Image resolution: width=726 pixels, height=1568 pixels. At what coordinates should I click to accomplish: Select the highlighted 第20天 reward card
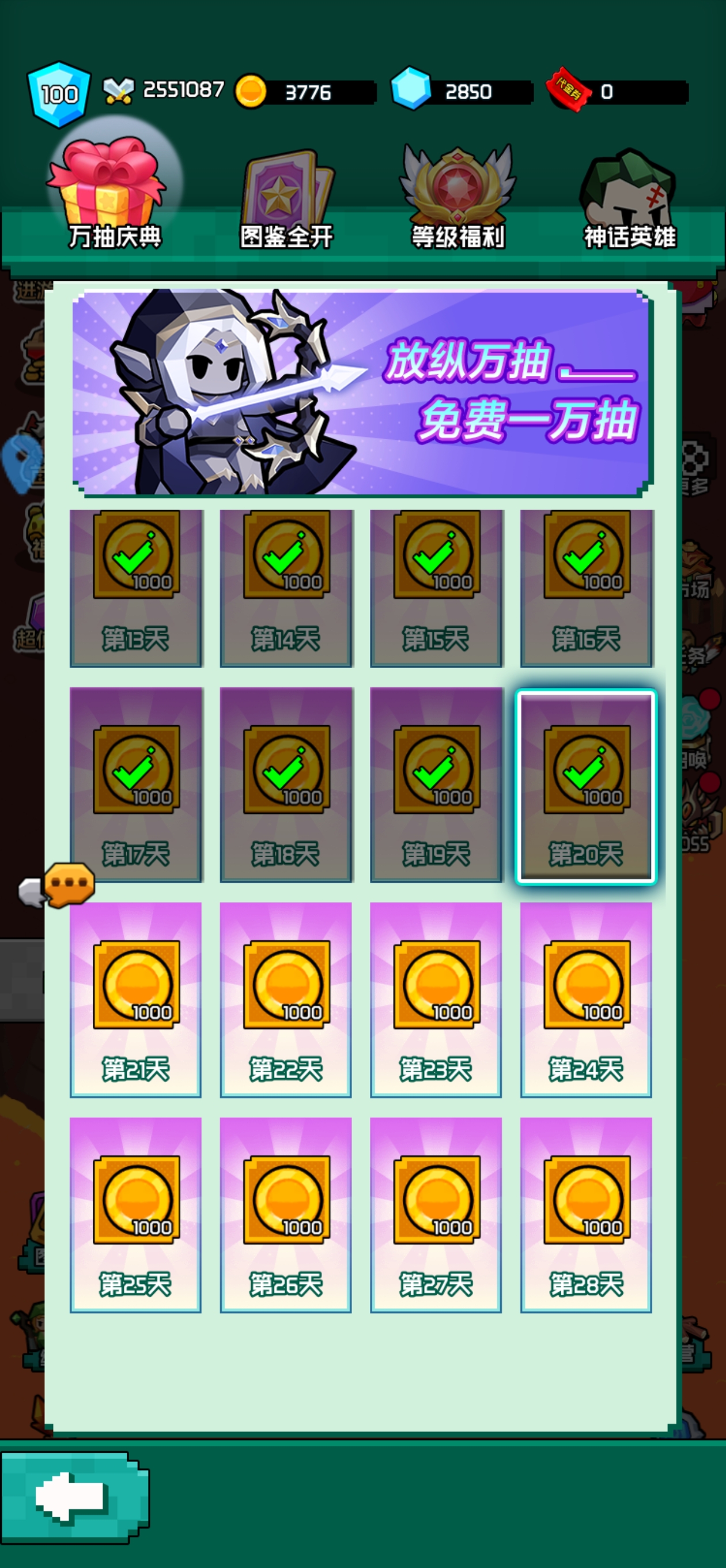586,786
